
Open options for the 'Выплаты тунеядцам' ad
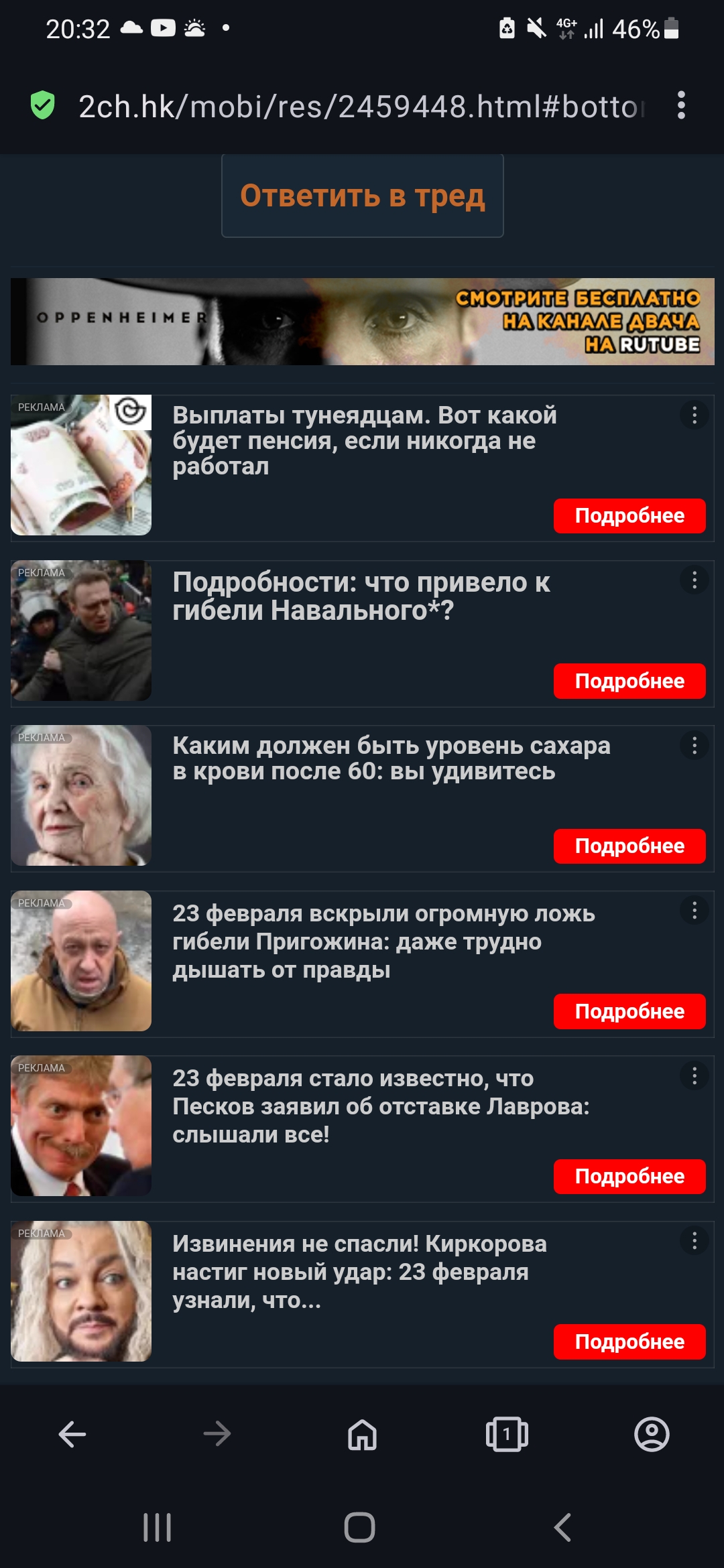click(695, 415)
